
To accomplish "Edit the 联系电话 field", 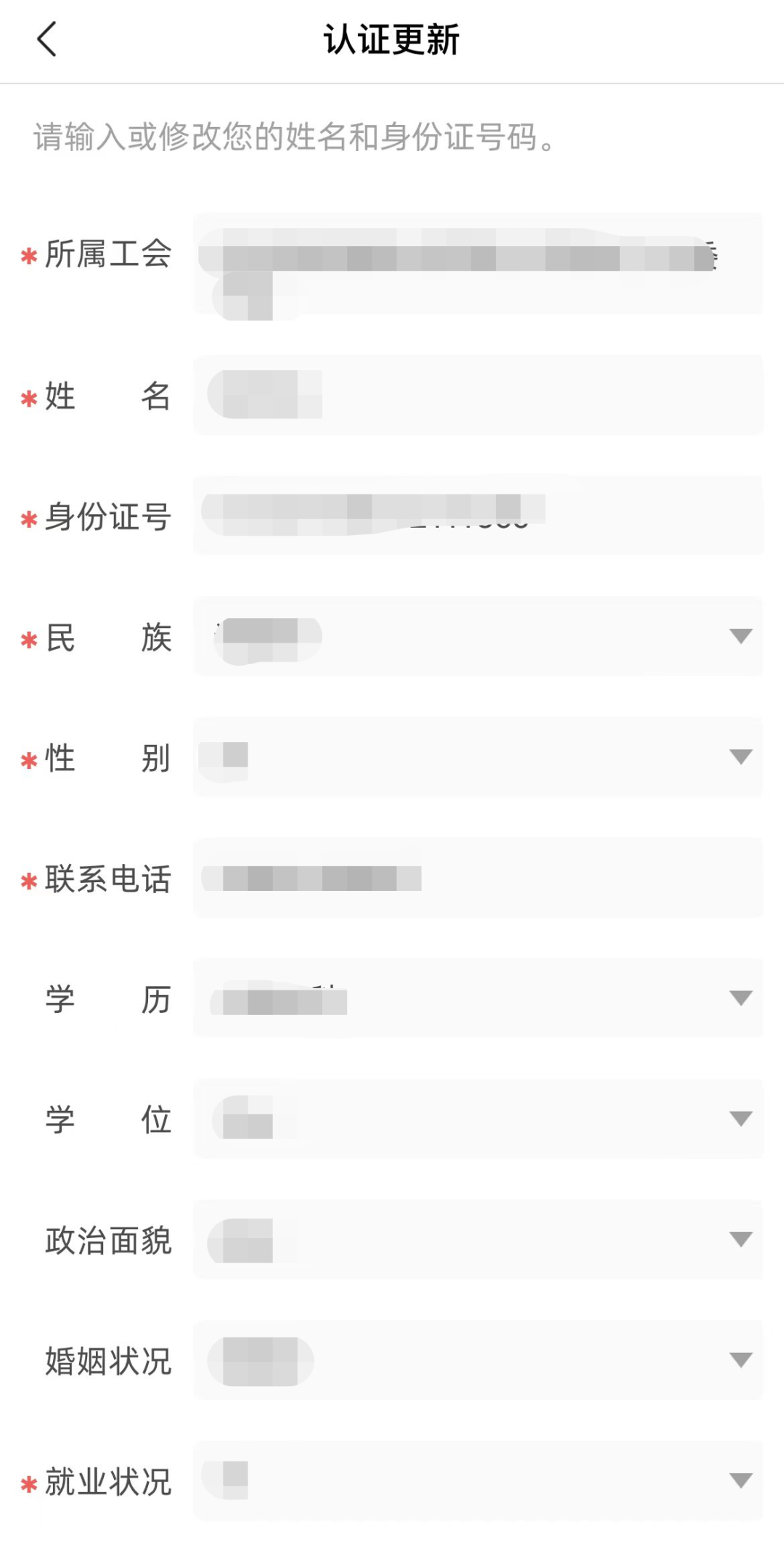I will coord(478,877).
